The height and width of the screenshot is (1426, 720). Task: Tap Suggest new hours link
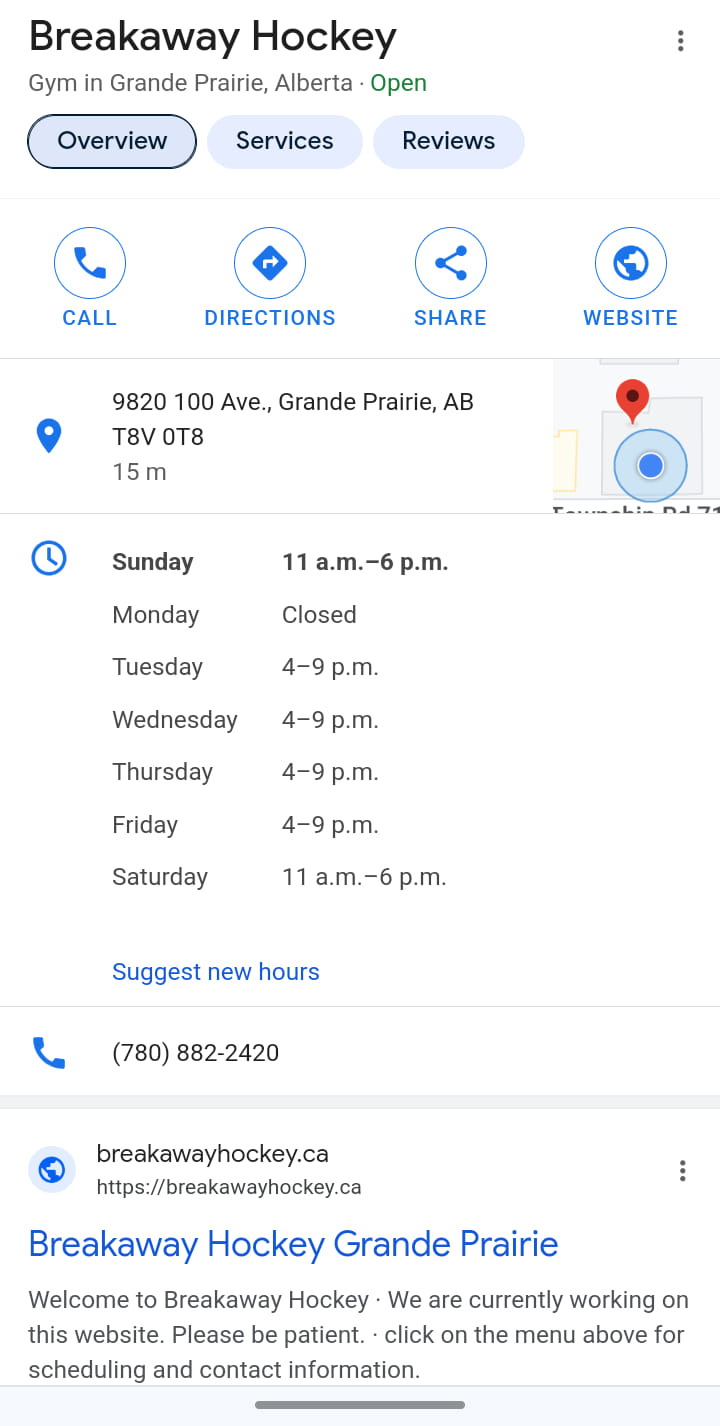tap(216, 972)
